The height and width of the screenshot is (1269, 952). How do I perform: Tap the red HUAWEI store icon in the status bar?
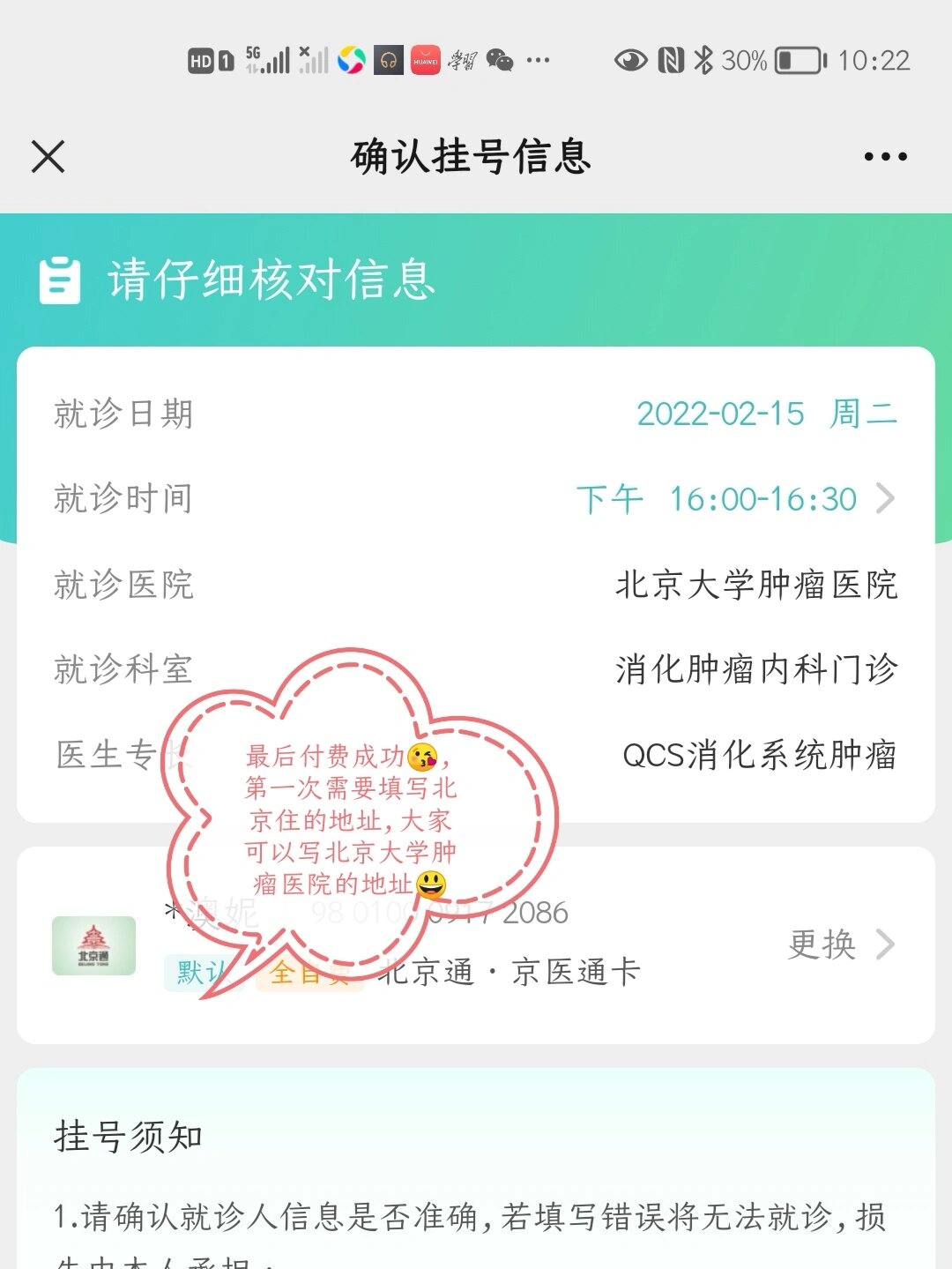424,59
